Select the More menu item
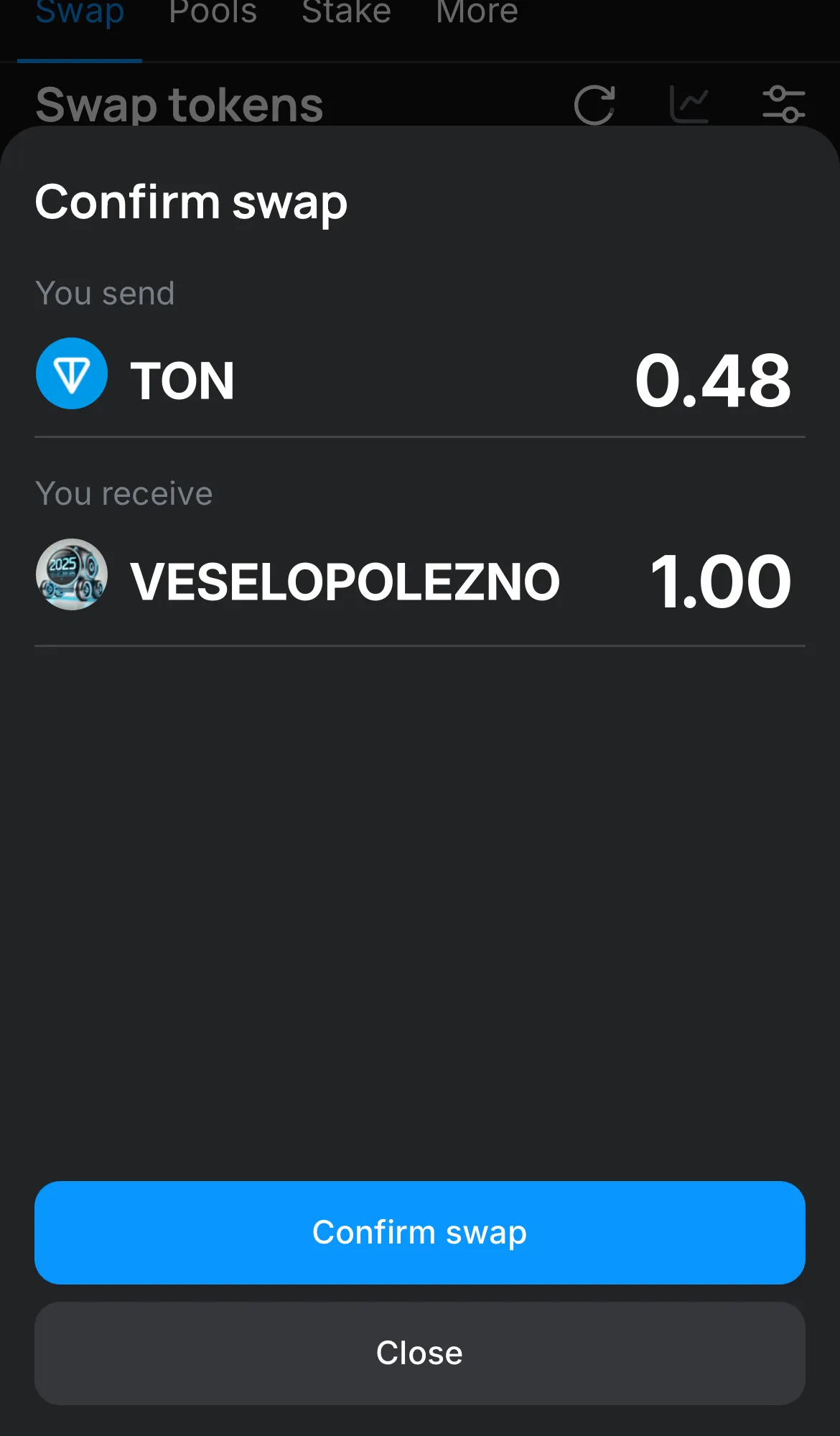 [x=477, y=13]
